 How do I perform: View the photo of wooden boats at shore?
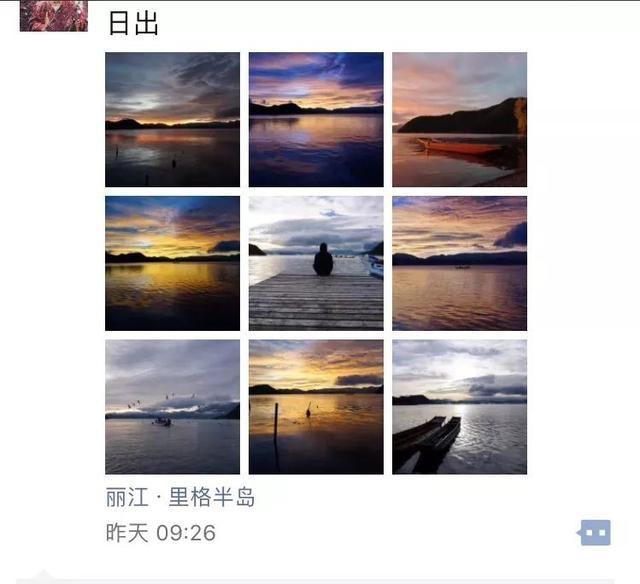pos(459,407)
